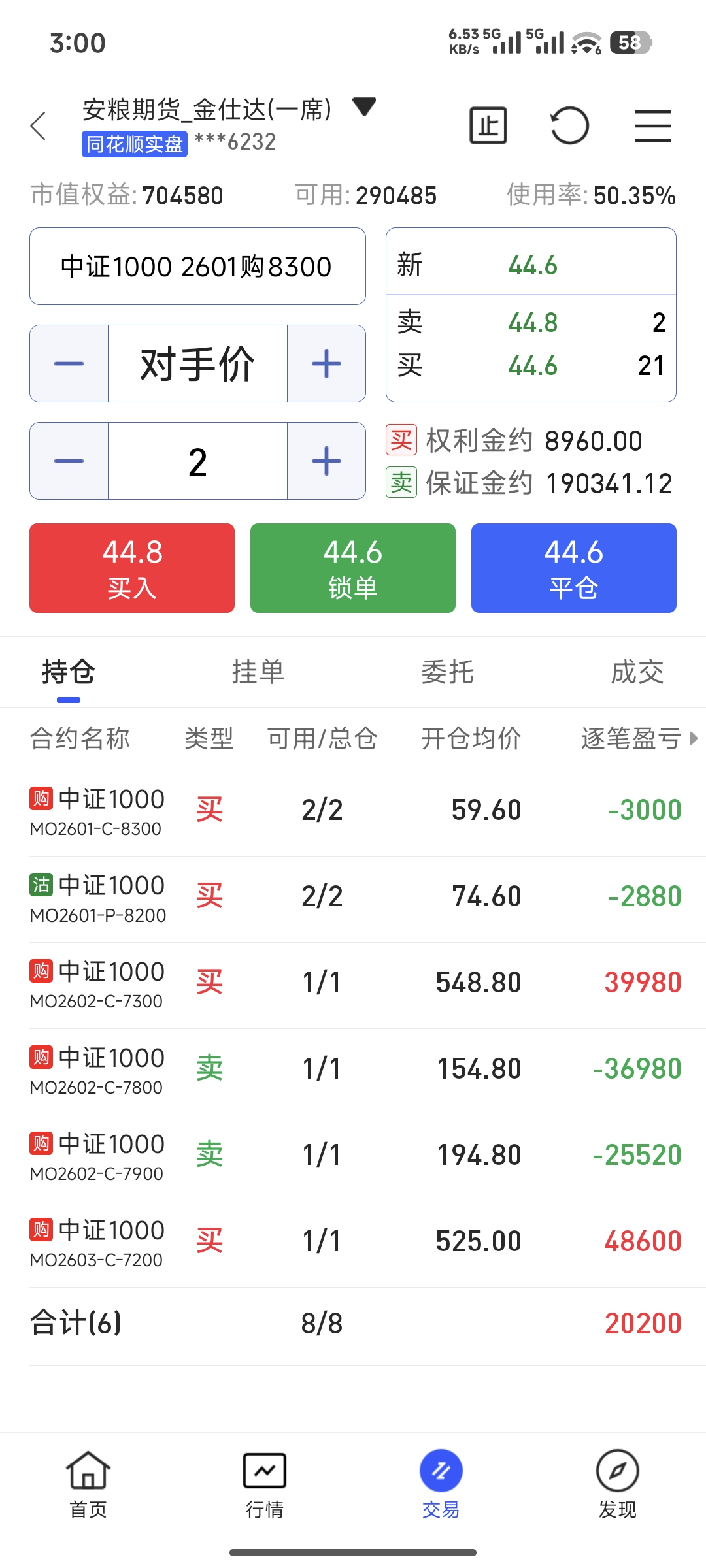Switch to the 成交 tab
Image resolution: width=706 pixels, height=1568 pixels.
(x=637, y=672)
